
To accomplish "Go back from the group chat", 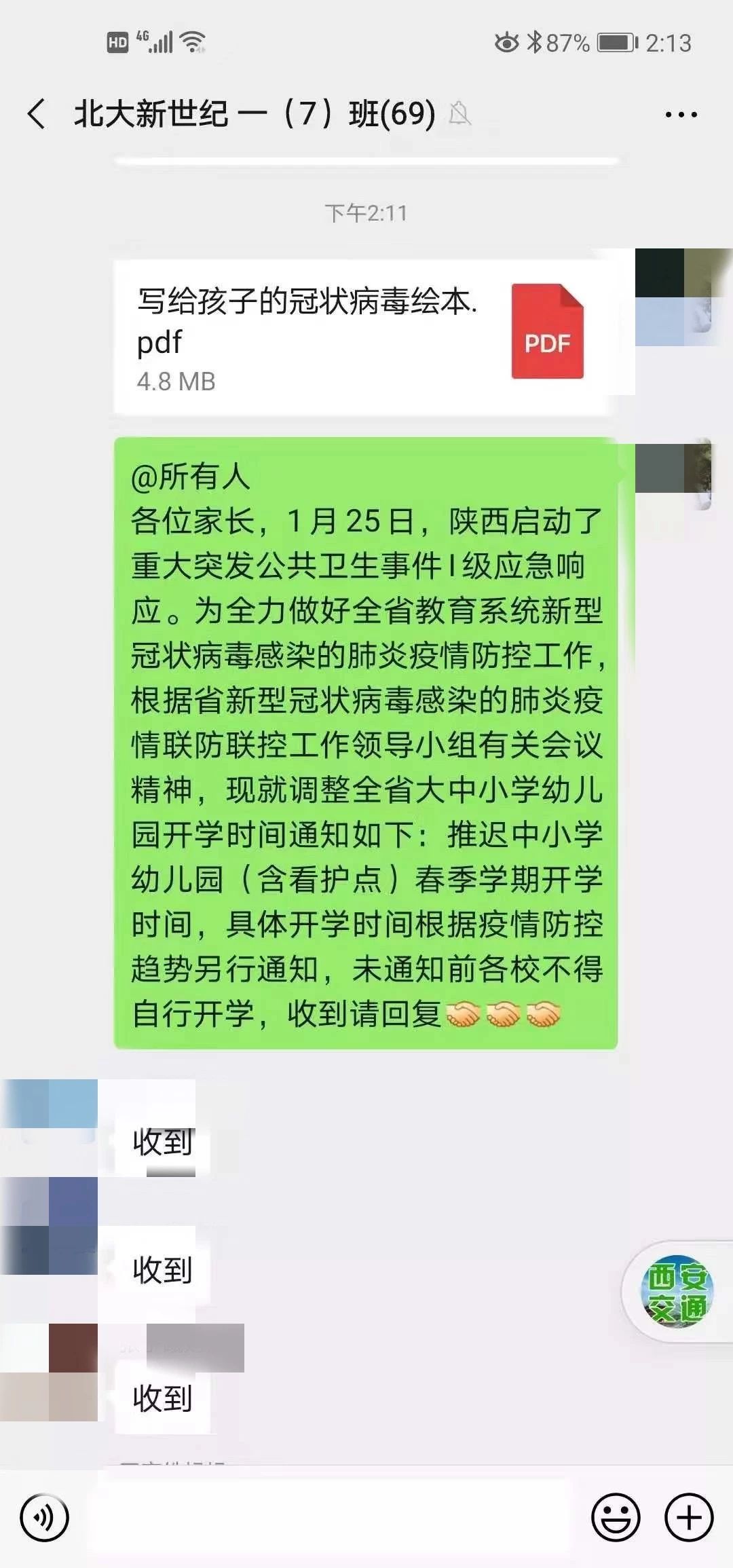I will click(37, 113).
